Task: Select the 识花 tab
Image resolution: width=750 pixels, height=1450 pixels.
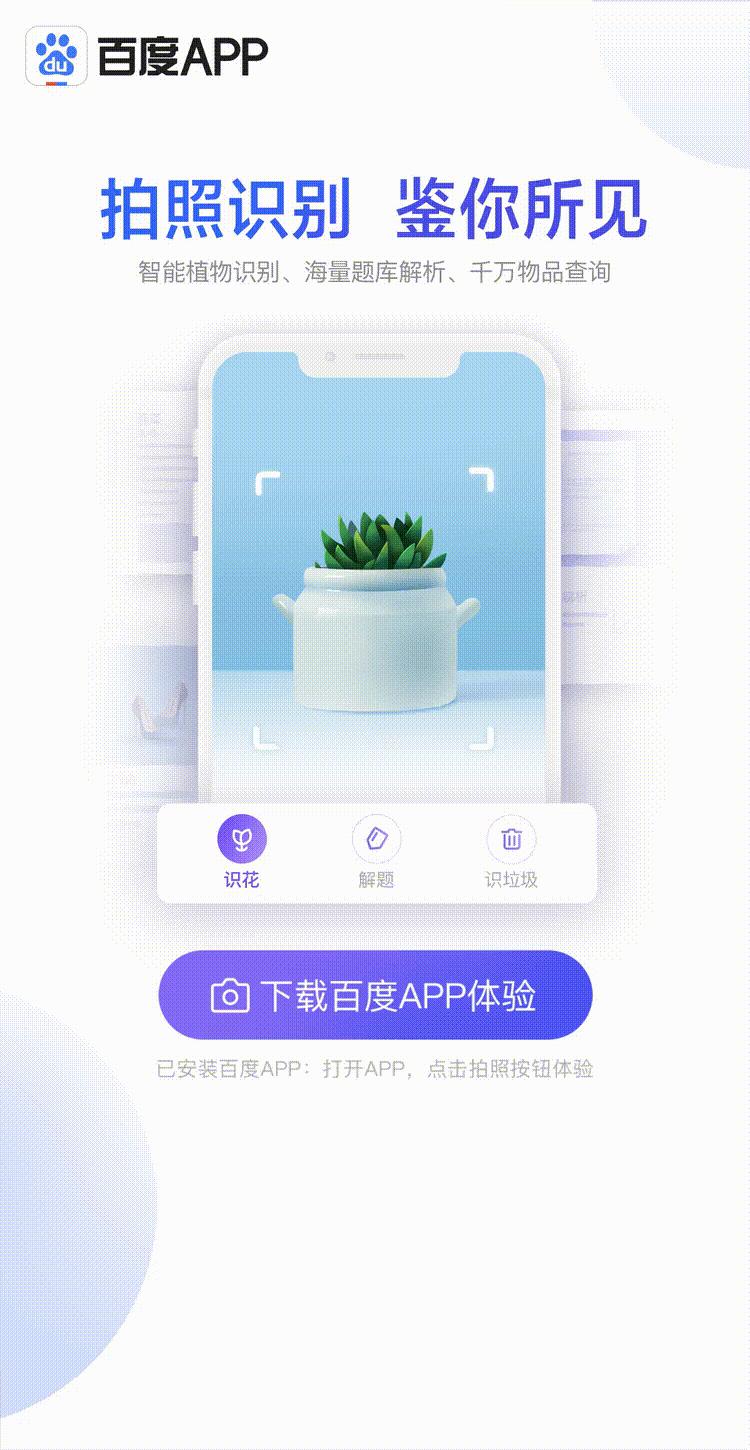Action: [x=242, y=853]
